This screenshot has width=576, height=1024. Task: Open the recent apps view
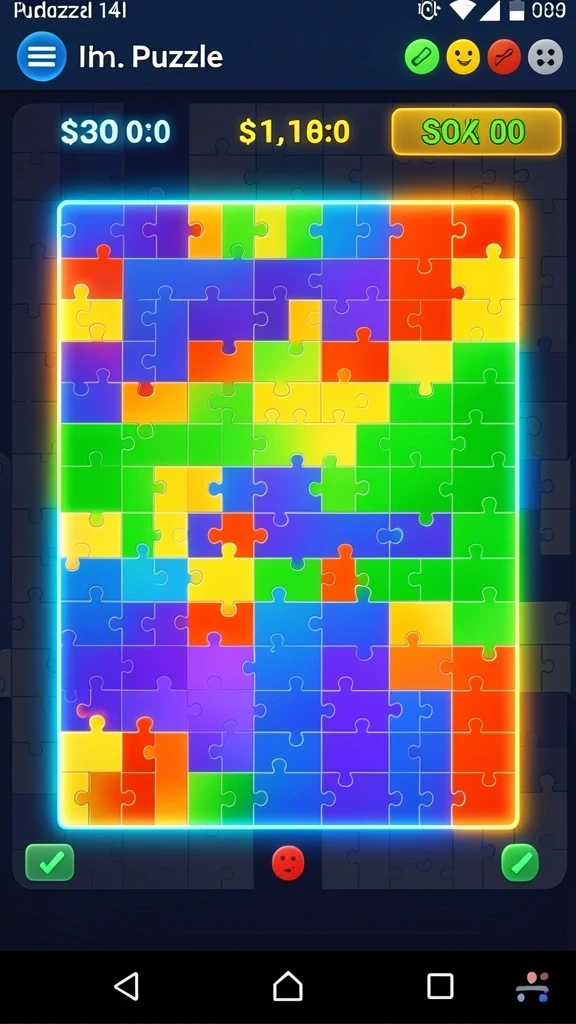(x=440, y=986)
